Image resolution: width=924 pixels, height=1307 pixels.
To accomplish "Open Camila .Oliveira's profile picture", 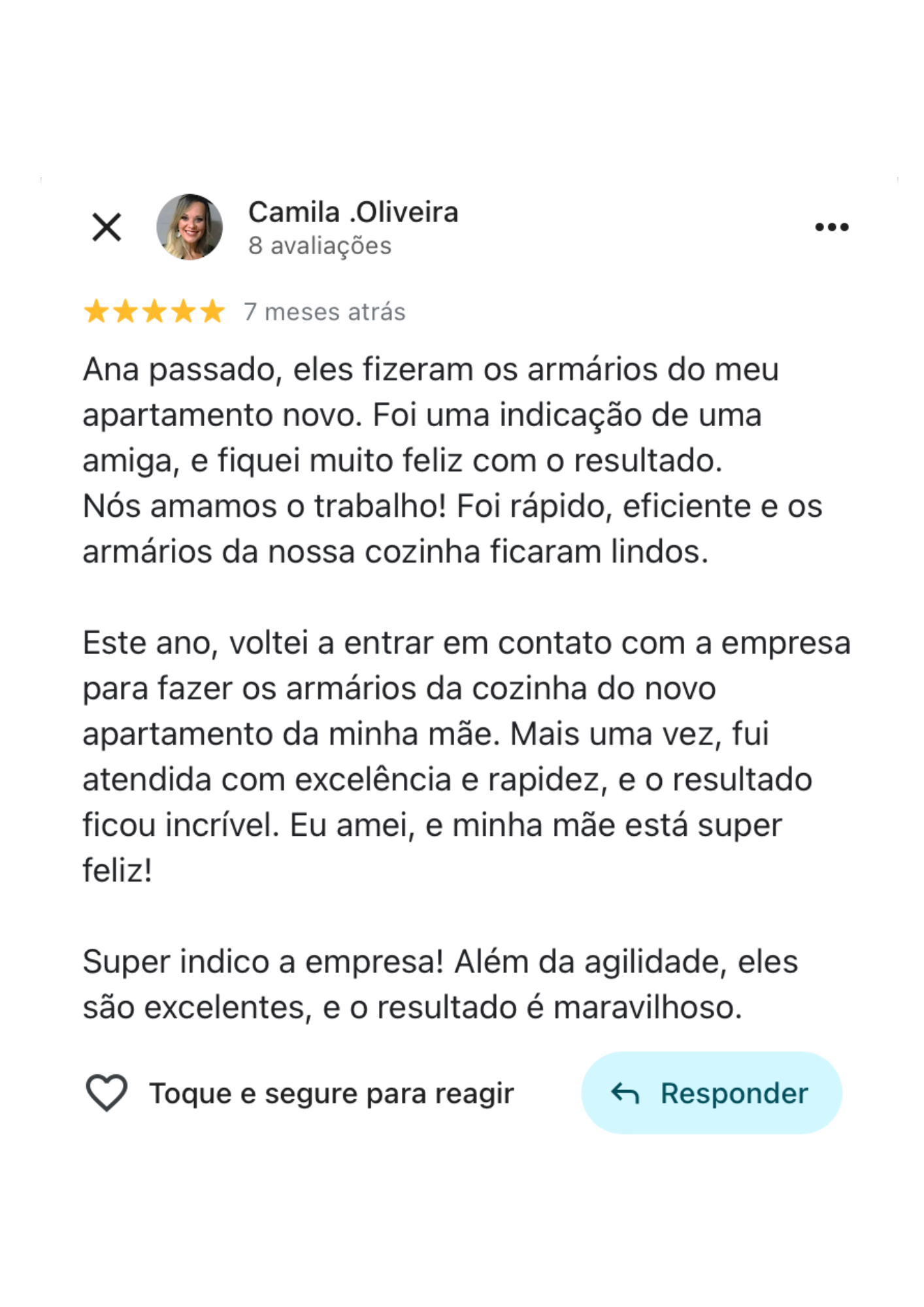I will click(x=190, y=227).
